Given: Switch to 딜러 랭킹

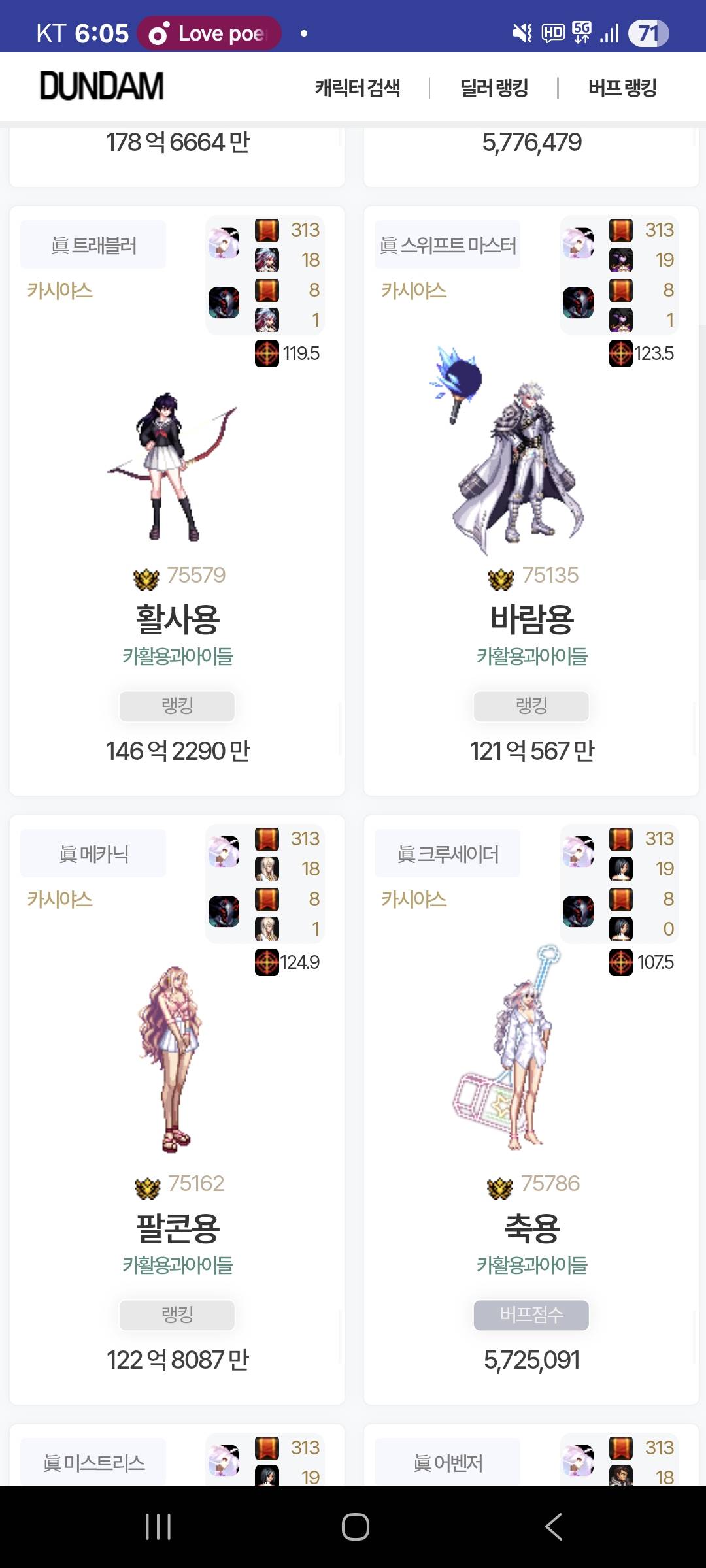Looking at the screenshot, I should 494,88.
